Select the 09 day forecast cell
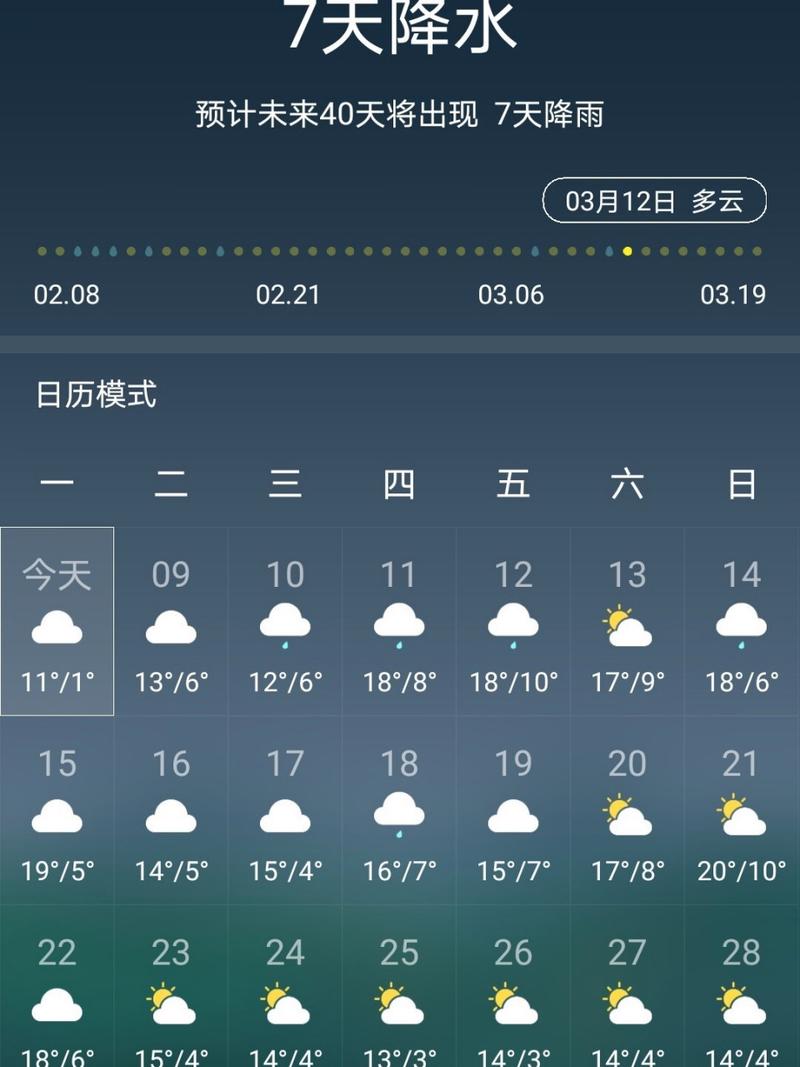This screenshot has height=1067, width=800. pos(171,622)
